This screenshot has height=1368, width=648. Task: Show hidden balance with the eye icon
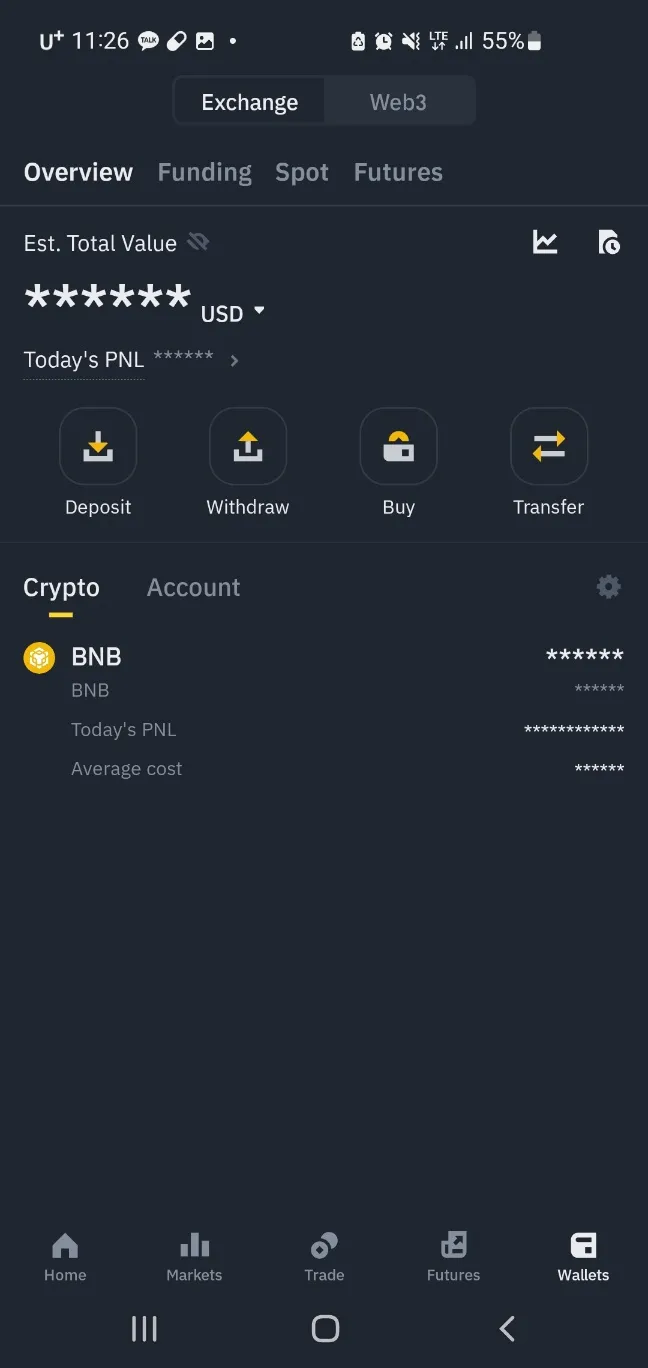[198, 242]
